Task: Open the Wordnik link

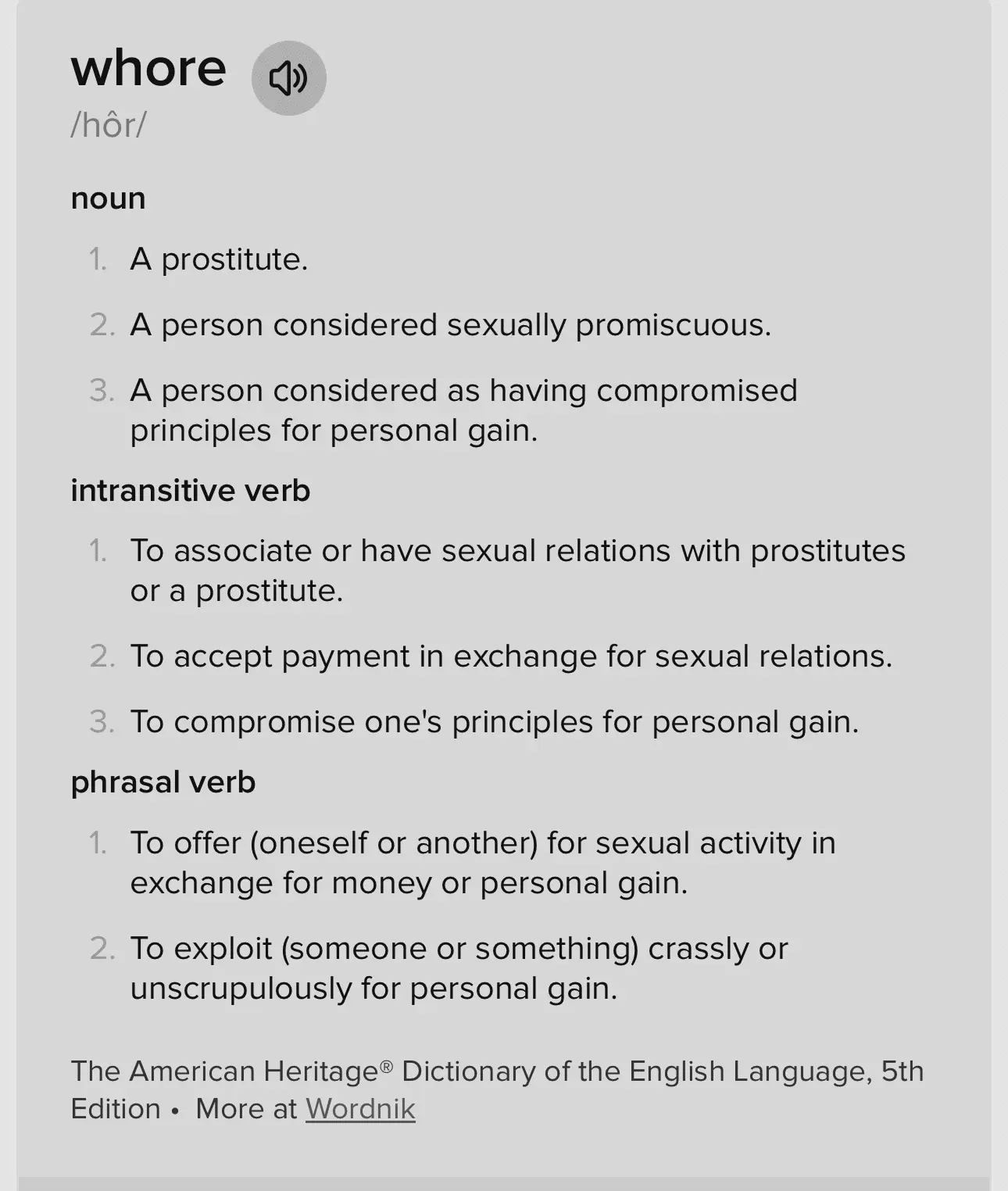Action: point(360,1109)
